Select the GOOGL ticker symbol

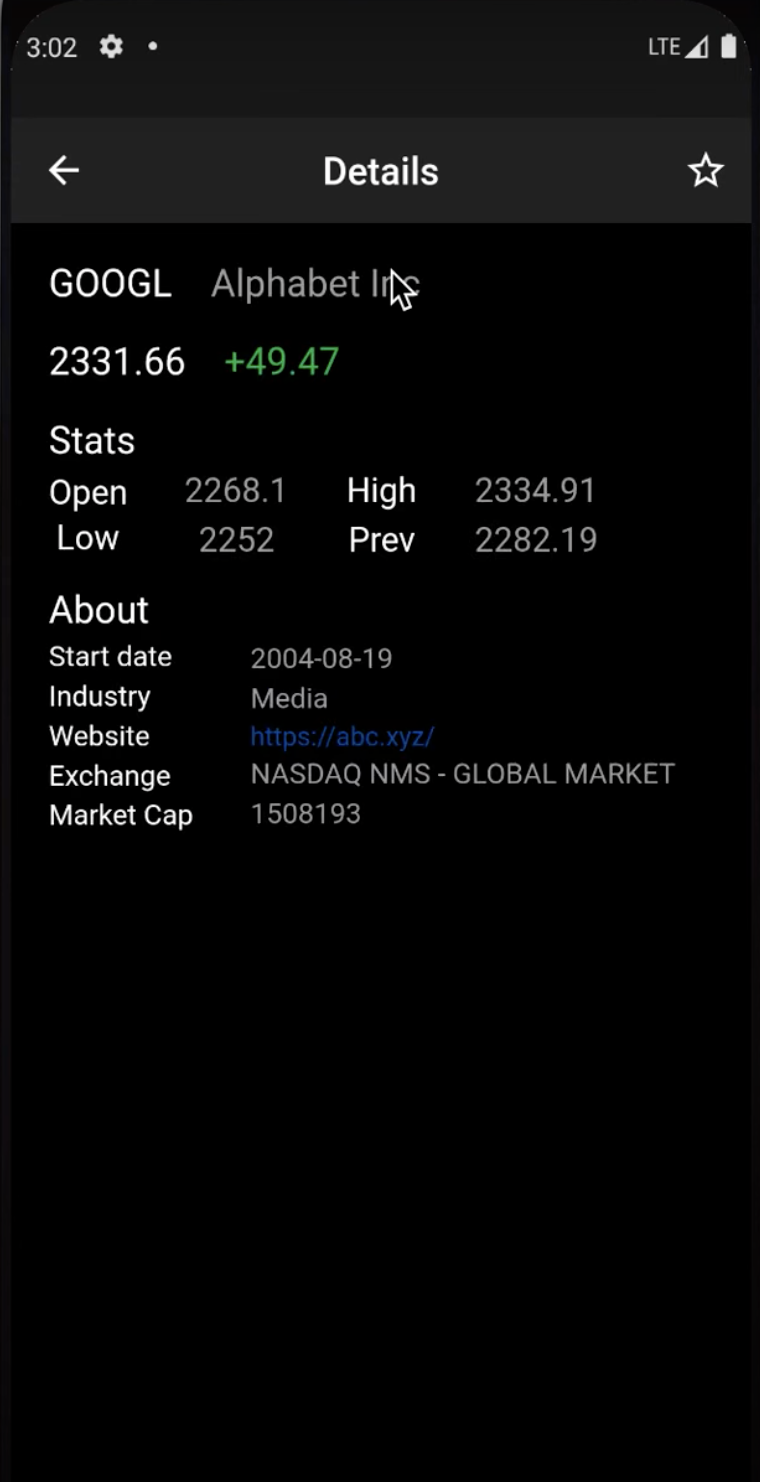pos(110,283)
